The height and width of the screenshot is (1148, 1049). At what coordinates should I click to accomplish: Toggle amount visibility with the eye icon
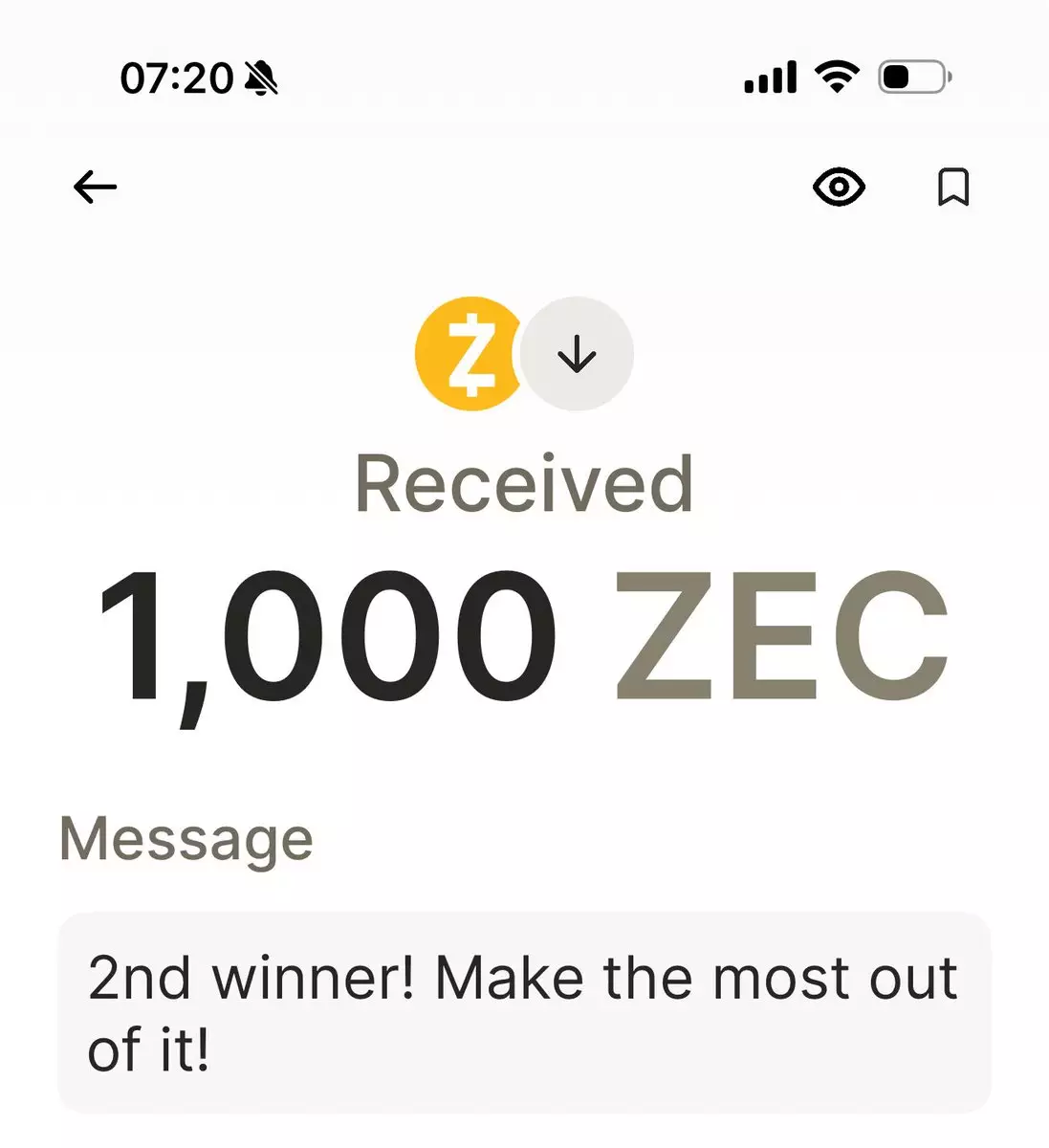[839, 187]
